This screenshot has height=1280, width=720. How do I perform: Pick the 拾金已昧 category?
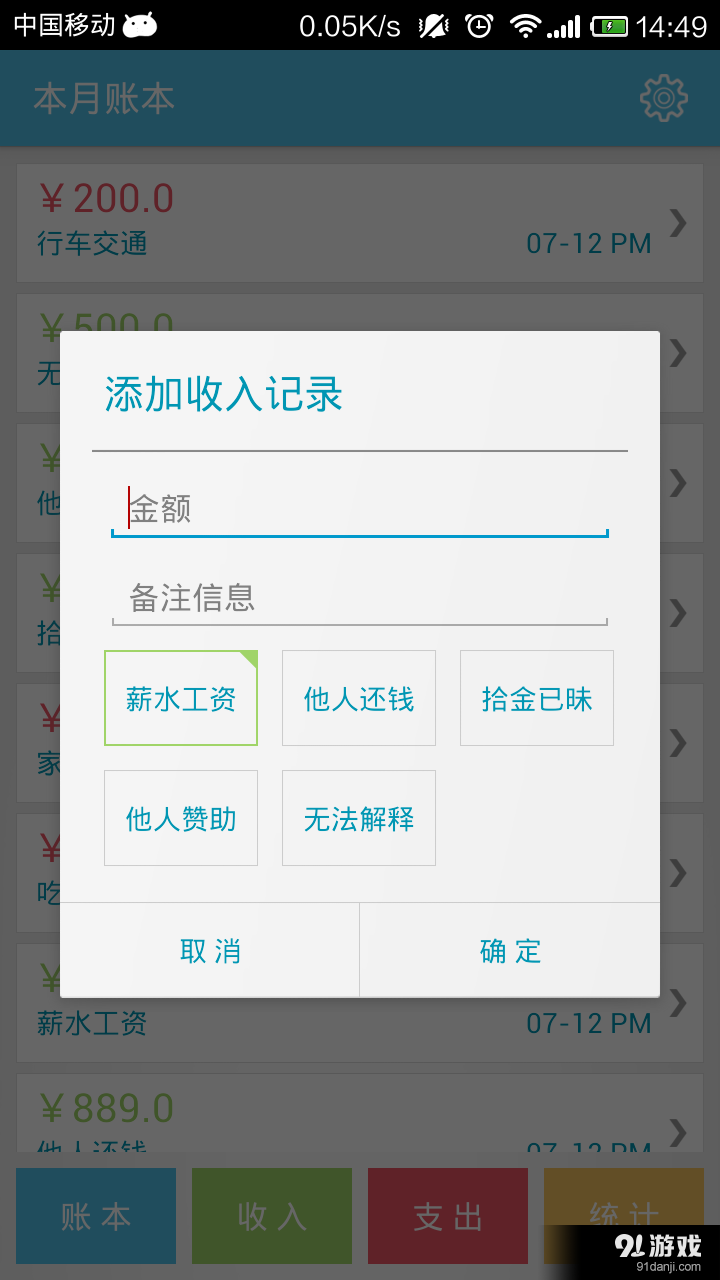(537, 699)
